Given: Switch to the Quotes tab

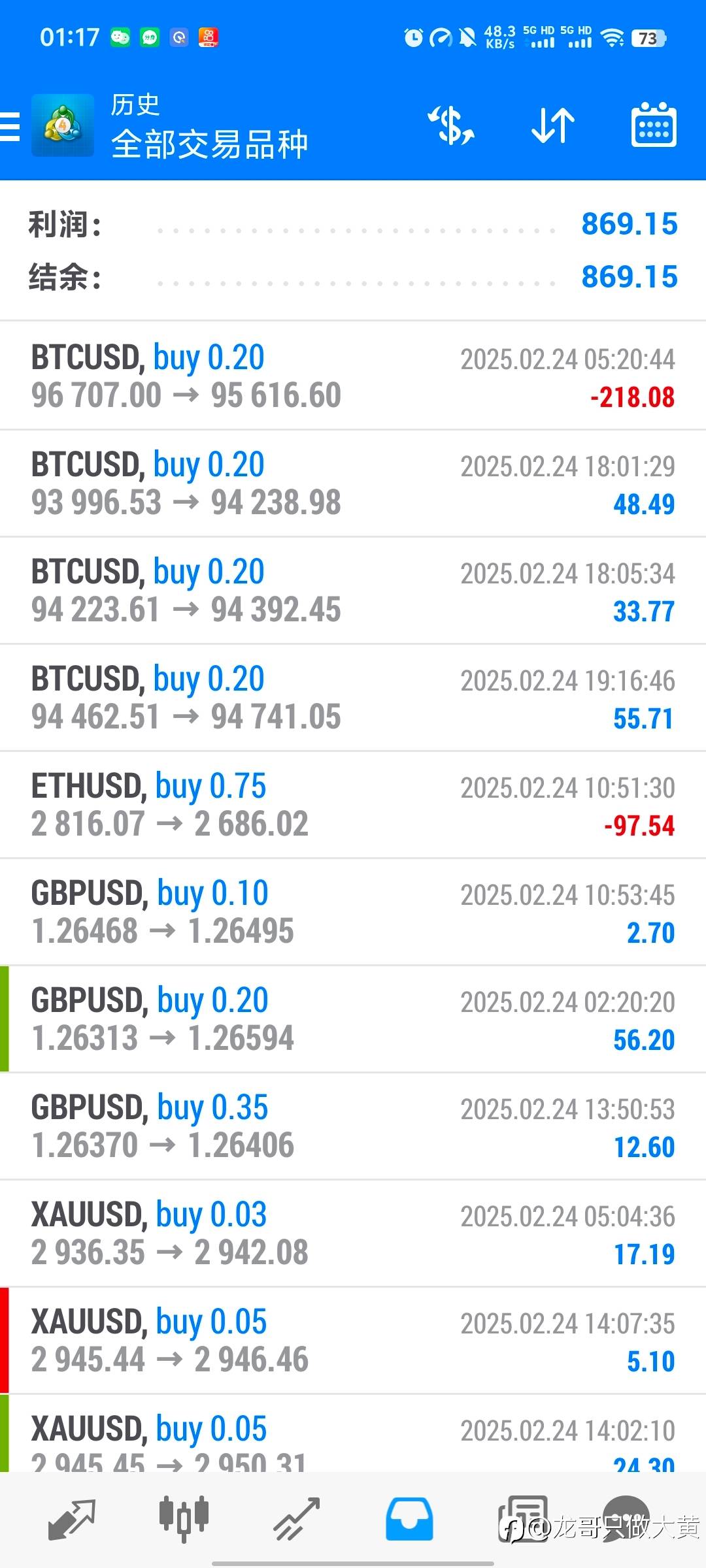Looking at the screenshot, I should point(72,1519).
